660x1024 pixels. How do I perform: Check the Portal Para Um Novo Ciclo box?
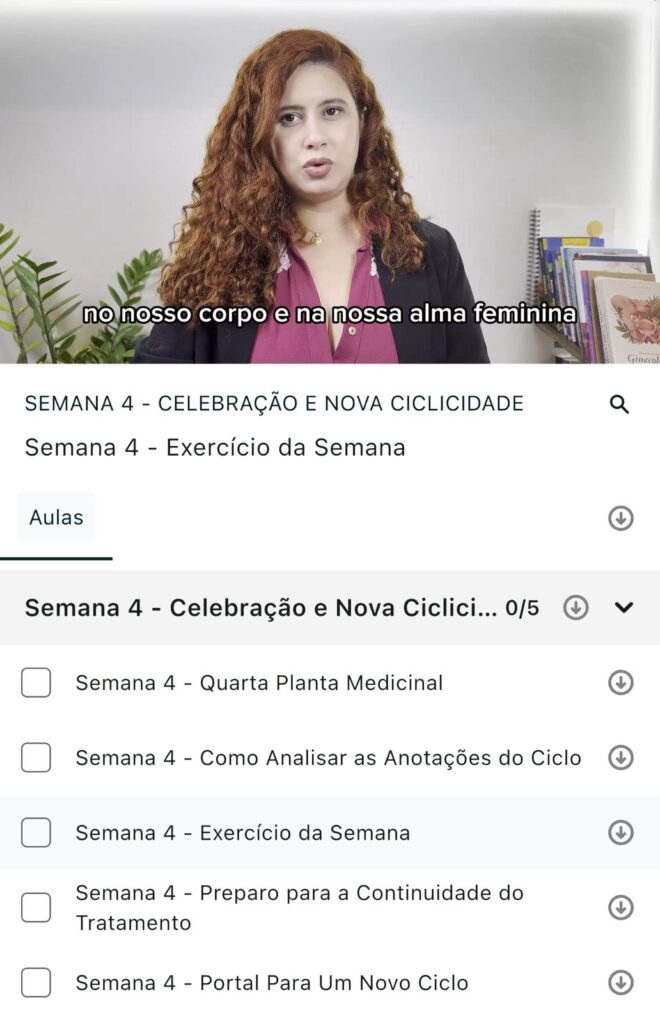[x=36, y=982]
